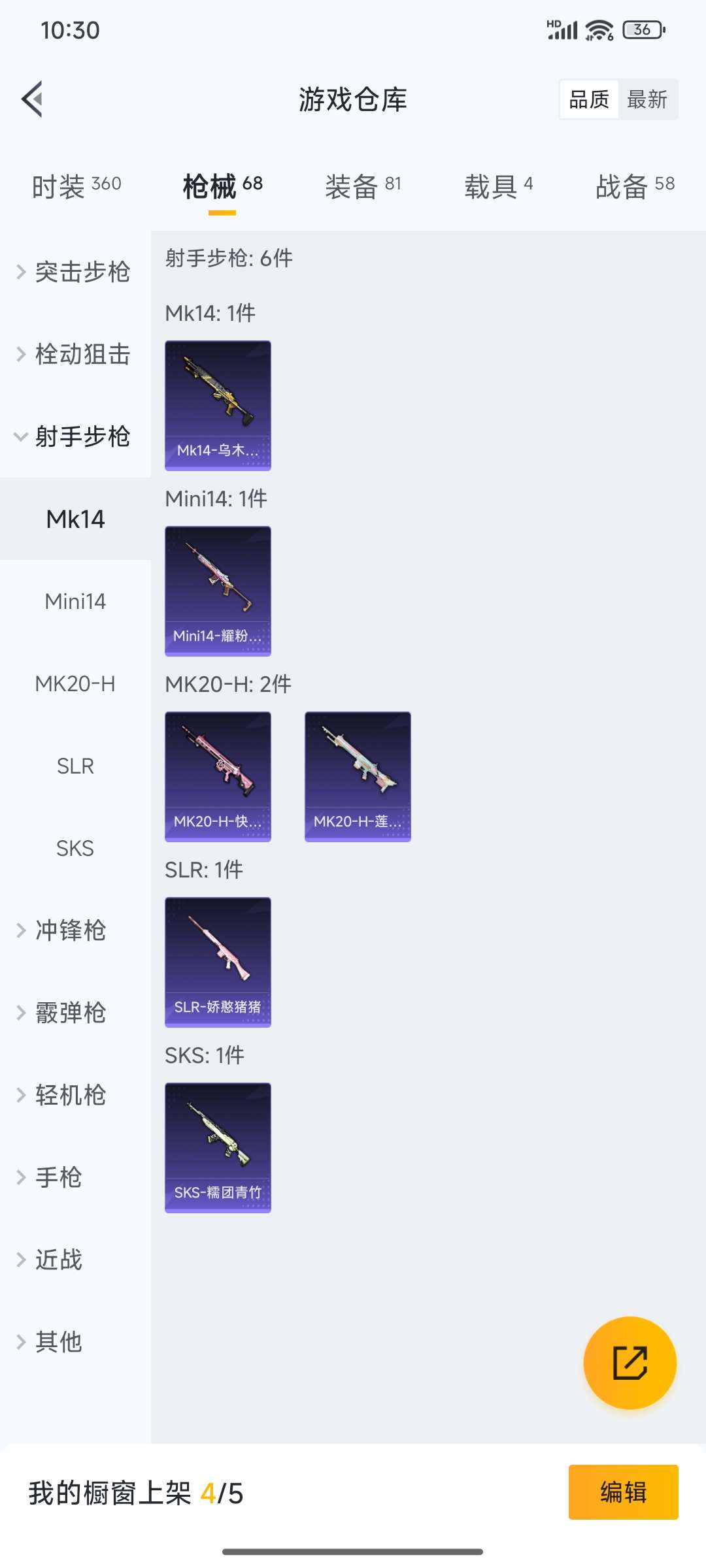Image resolution: width=706 pixels, height=1568 pixels.
Task: Expand the 突击步枪 category
Action: coord(75,272)
